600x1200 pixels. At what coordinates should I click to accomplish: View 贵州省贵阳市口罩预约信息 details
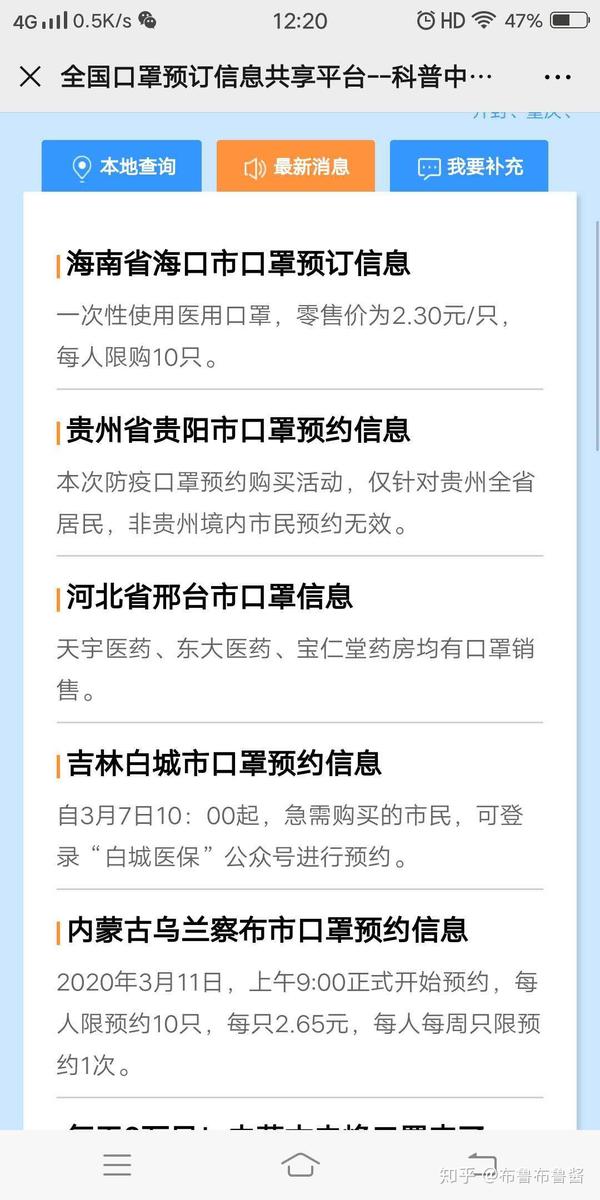click(x=238, y=431)
